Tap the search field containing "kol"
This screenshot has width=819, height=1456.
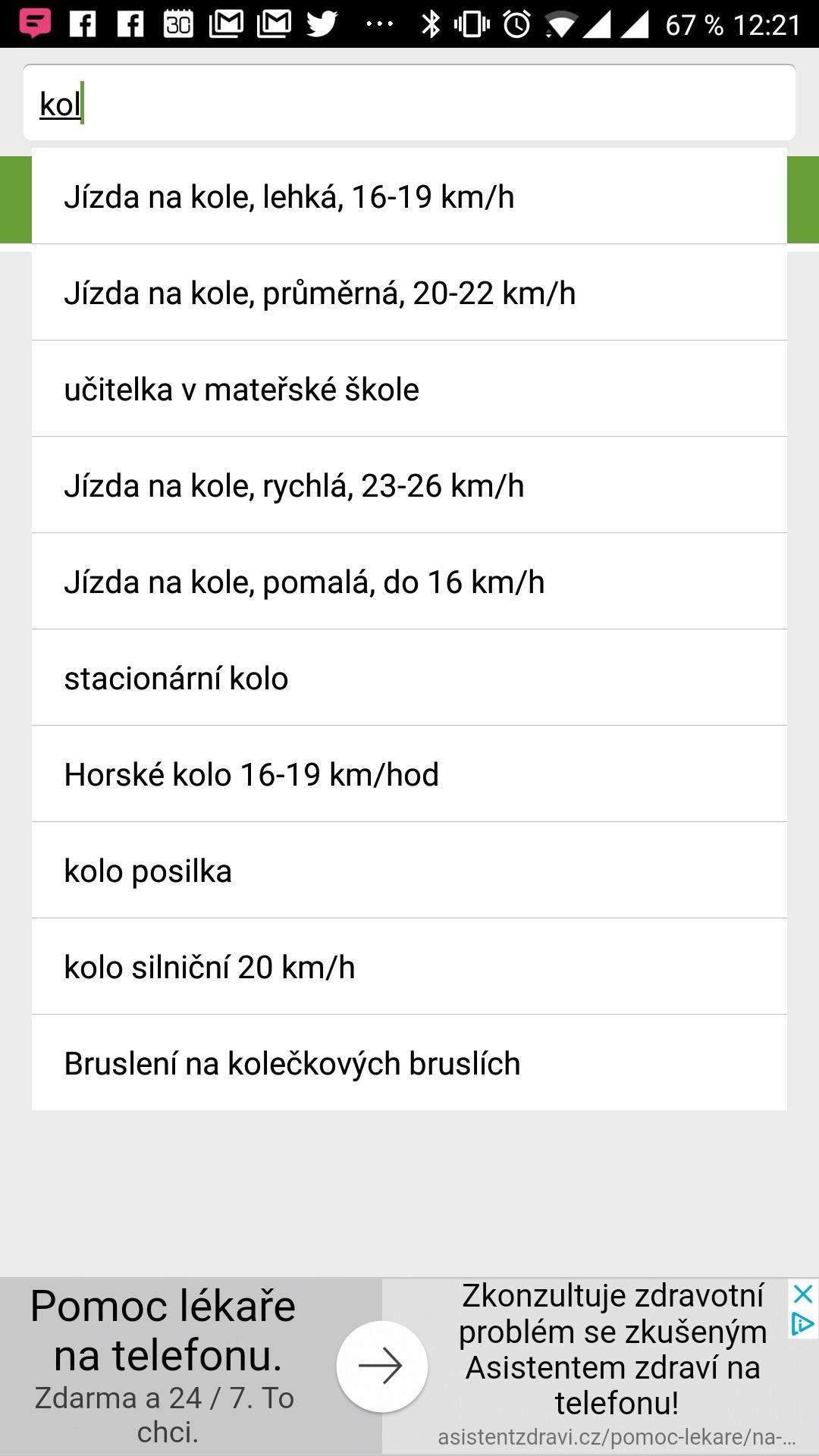tap(409, 103)
